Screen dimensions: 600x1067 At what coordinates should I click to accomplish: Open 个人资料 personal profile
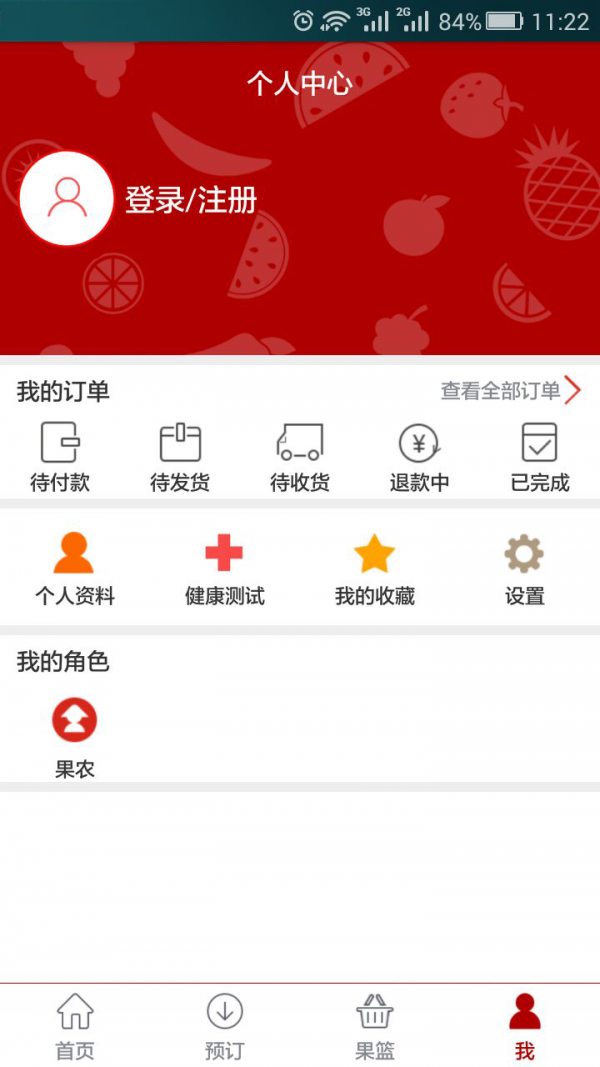point(75,569)
